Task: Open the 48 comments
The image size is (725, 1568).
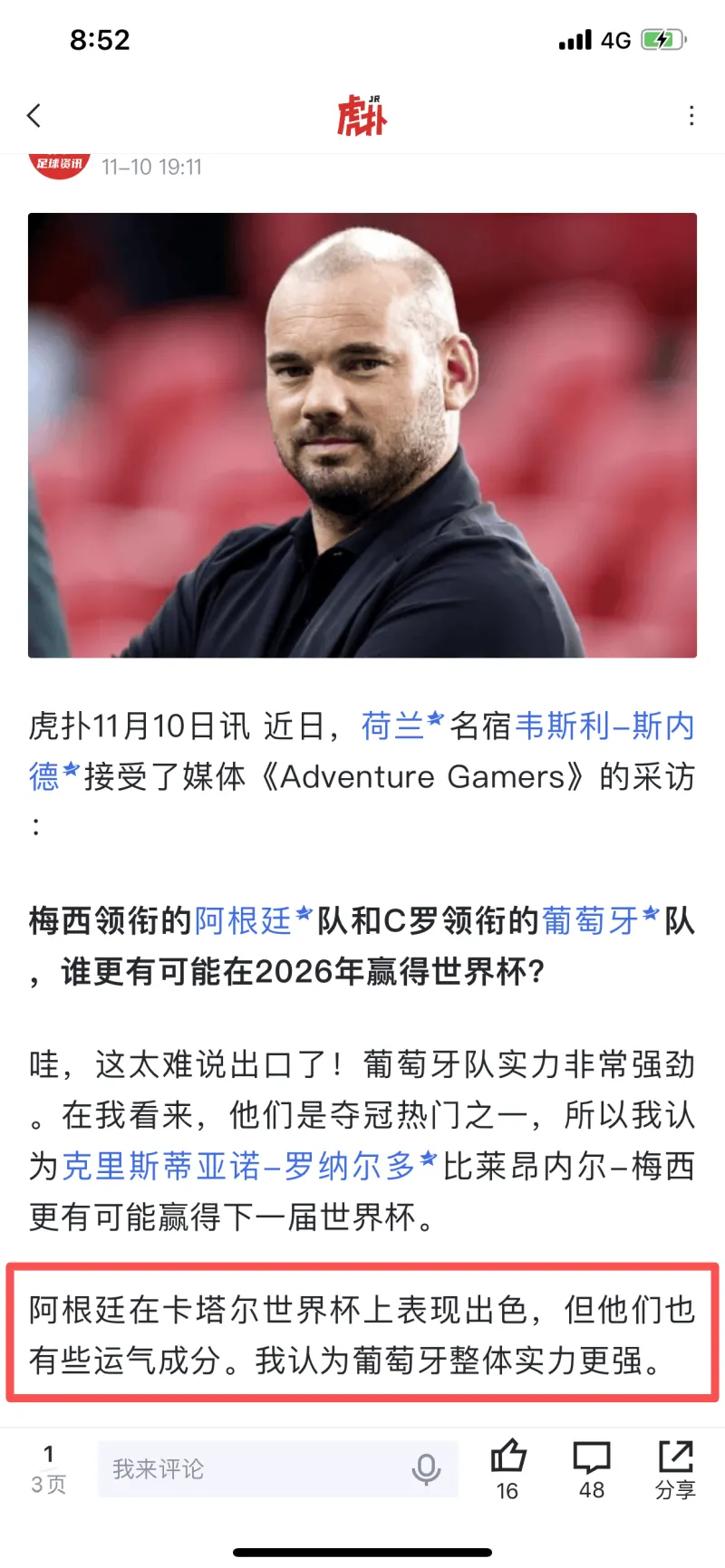Action: pyautogui.click(x=592, y=1467)
